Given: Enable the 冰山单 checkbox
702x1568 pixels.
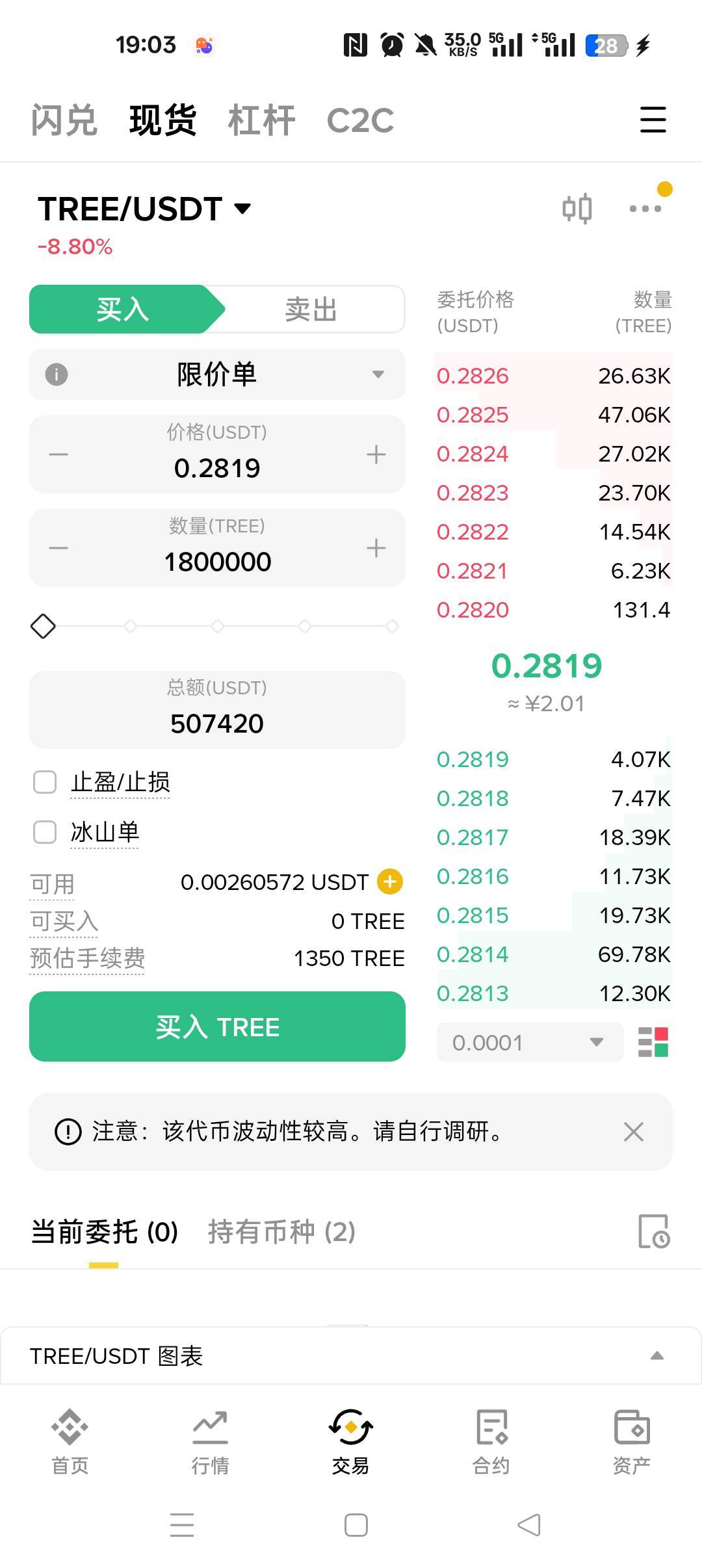Looking at the screenshot, I should click(45, 832).
